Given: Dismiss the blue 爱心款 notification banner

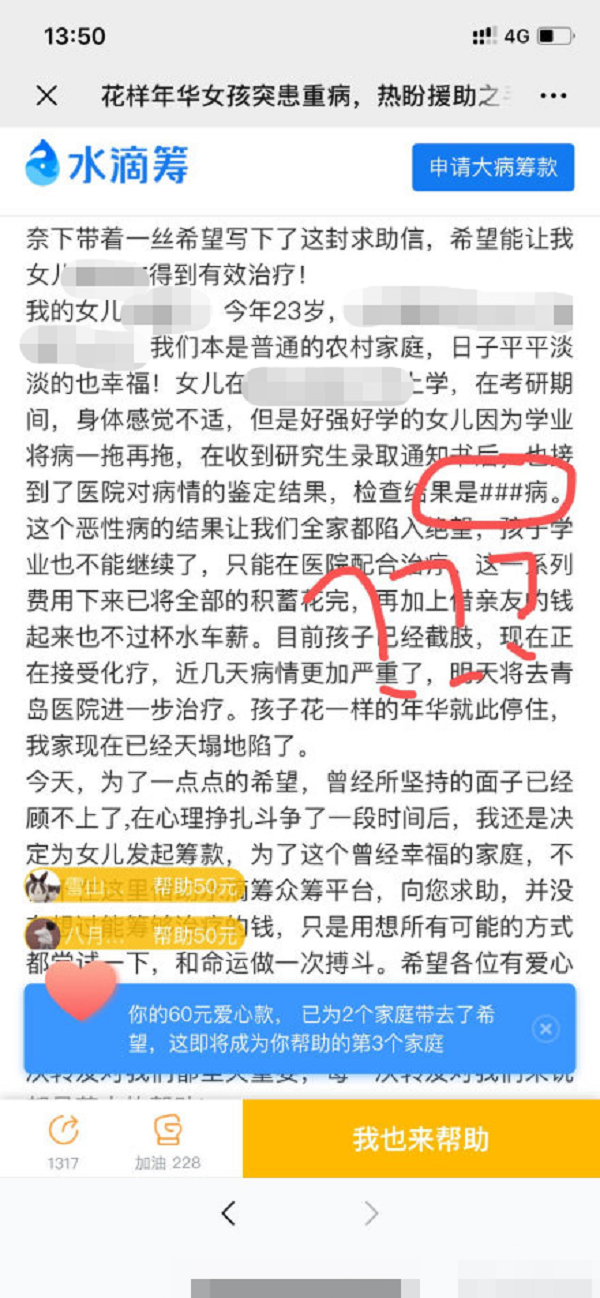Looking at the screenshot, I should tap(545, 1028).
